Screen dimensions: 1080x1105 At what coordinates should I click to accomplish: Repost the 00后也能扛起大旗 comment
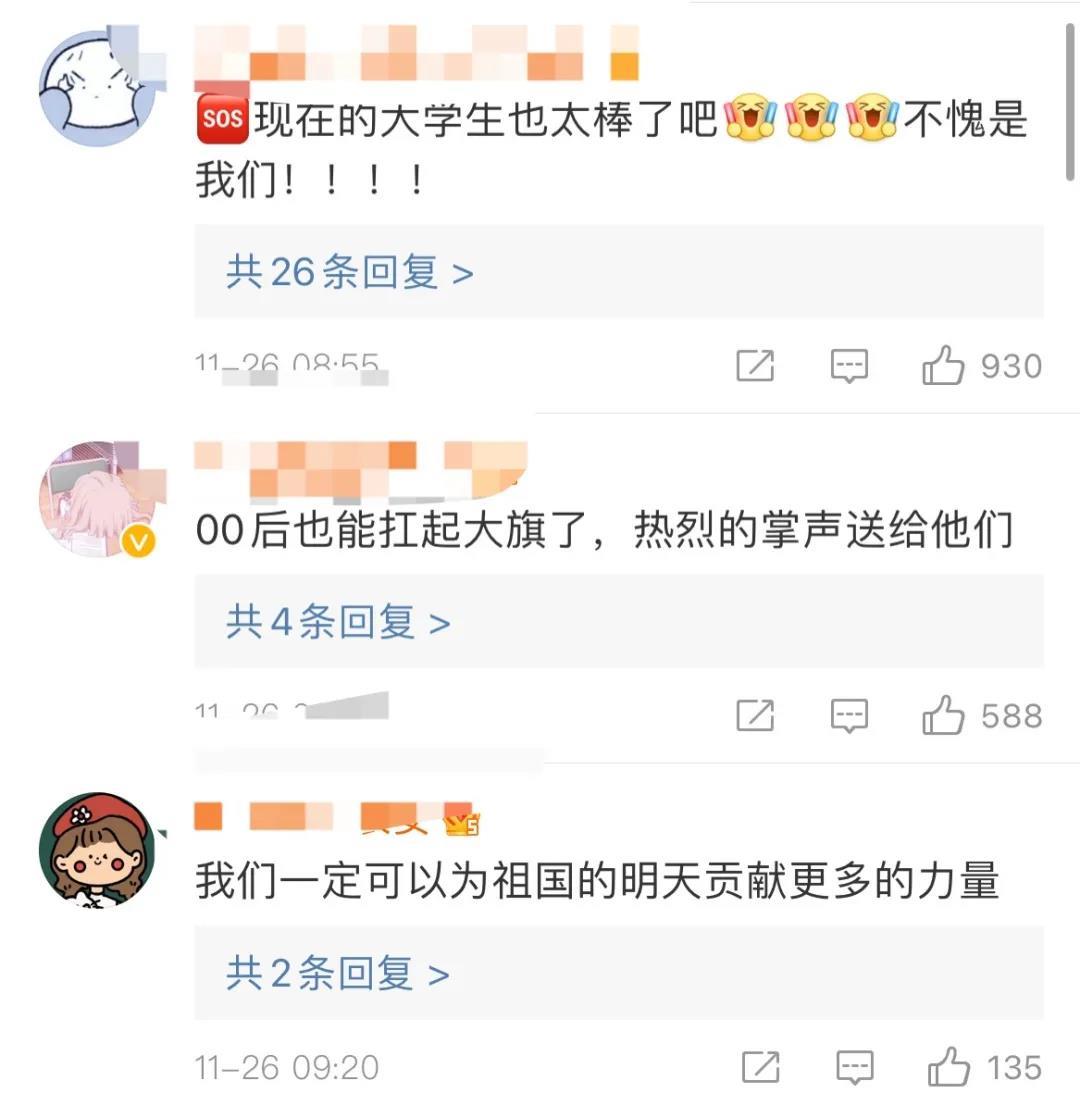[x=755, y=716]
